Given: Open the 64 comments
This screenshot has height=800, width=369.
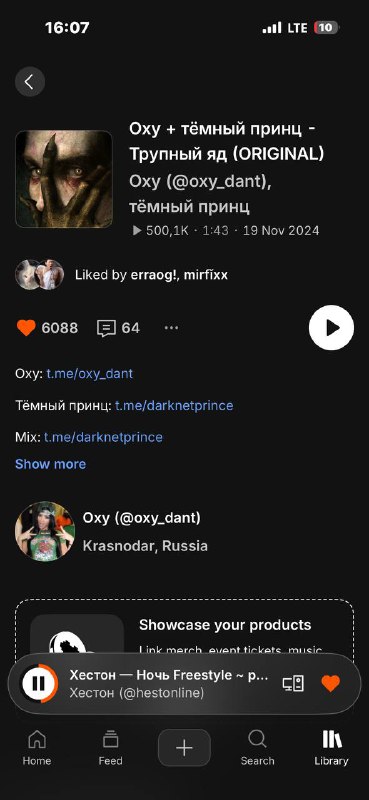Looking at the screenshot, I should click(x=118, y=328).
